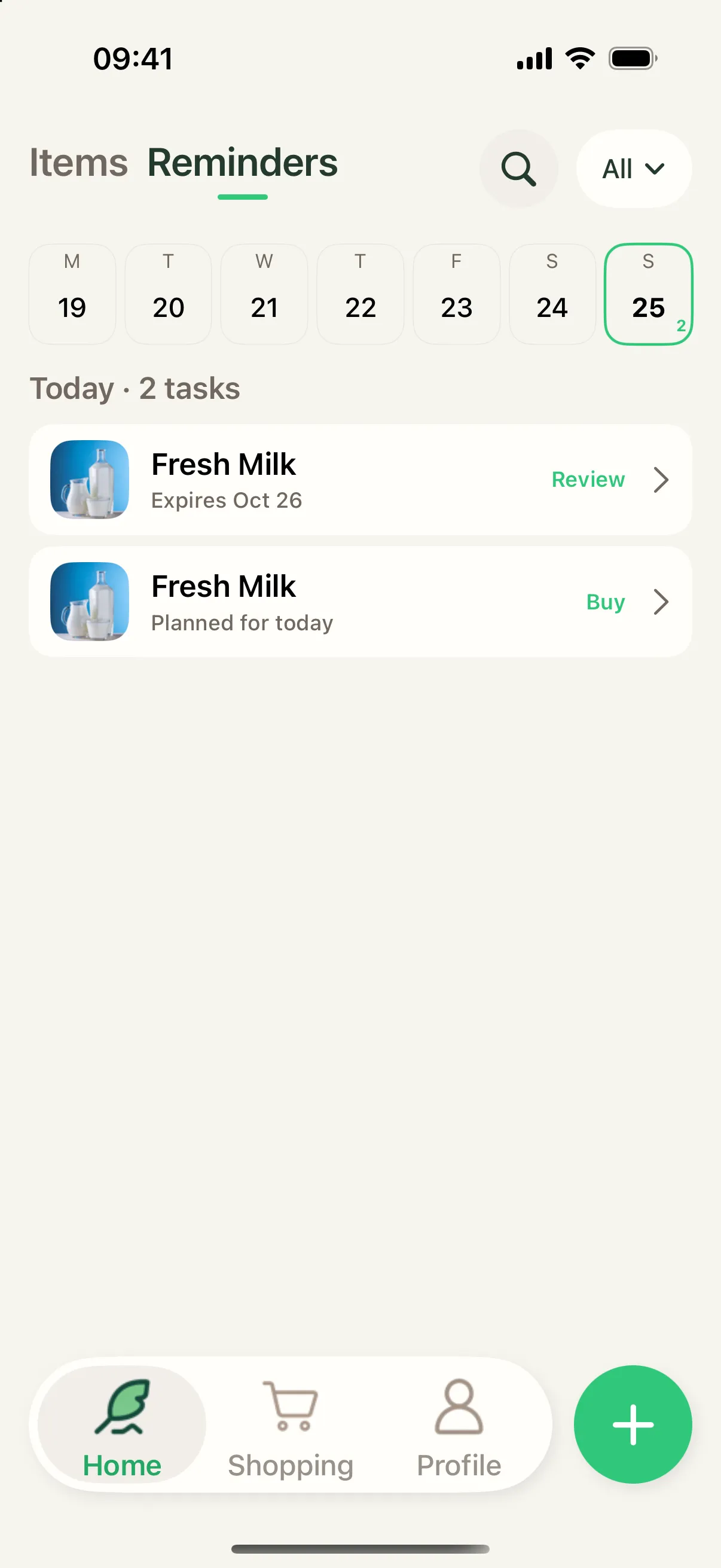Screen dimensions: 721x1568
Task: Tap Friday 23 date cell
Action: tap(456, 294)
